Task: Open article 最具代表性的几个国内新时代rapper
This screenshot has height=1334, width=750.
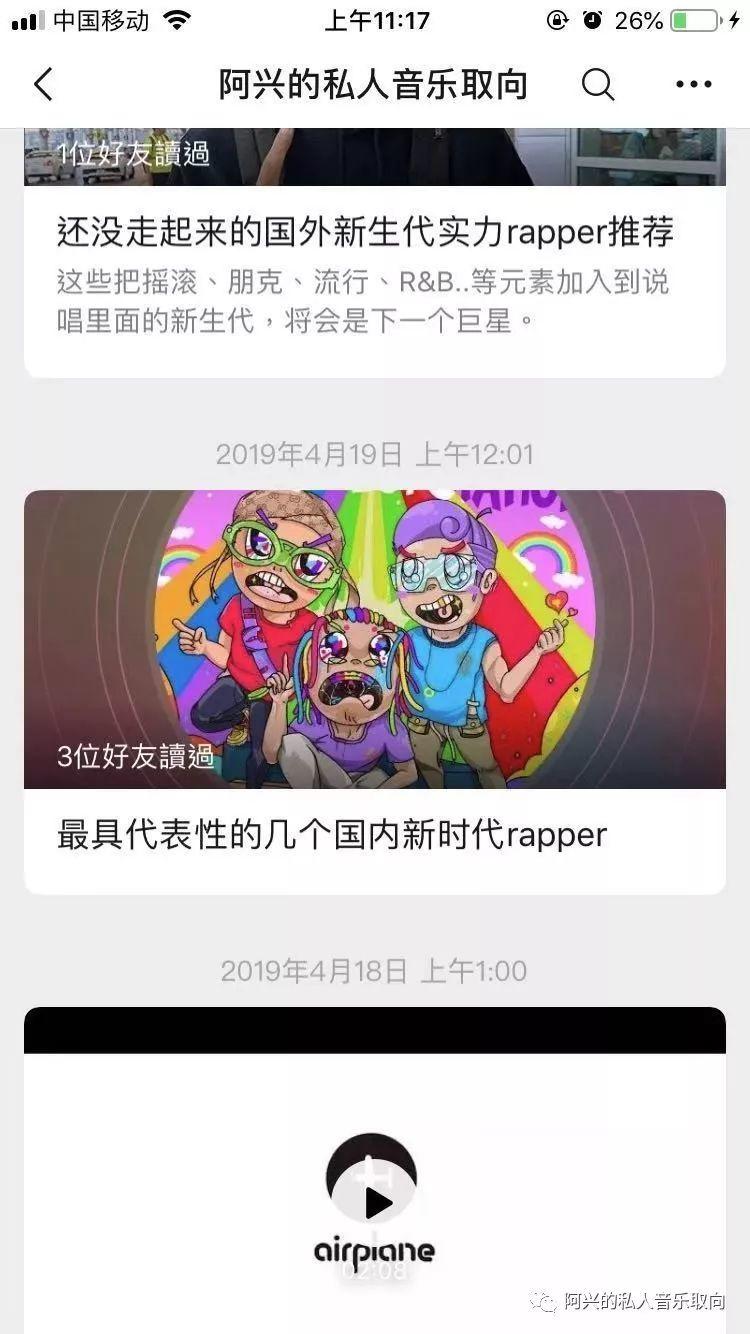Action: (332, 835)
